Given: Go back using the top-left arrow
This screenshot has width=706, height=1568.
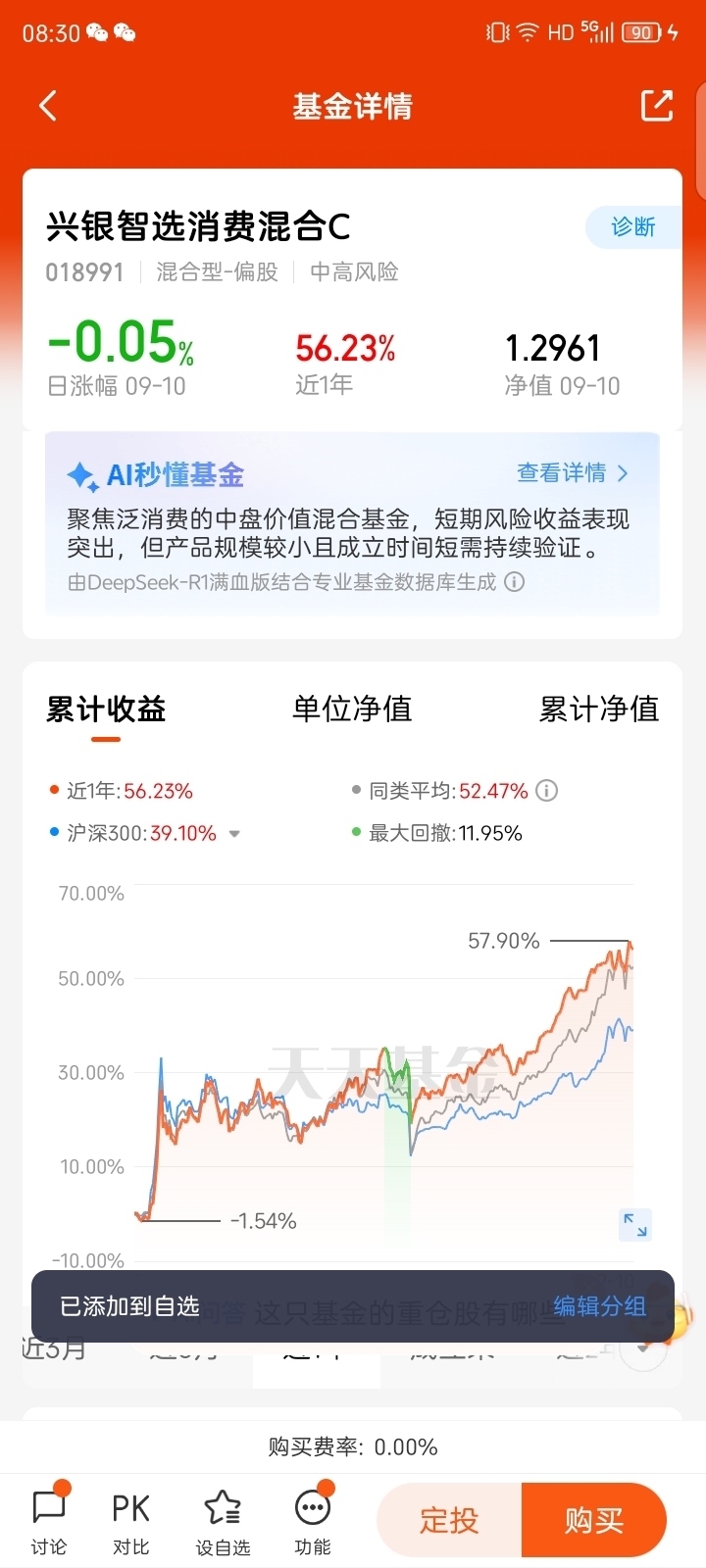Looking at the screenshot, I should click(x=47, y=106).
